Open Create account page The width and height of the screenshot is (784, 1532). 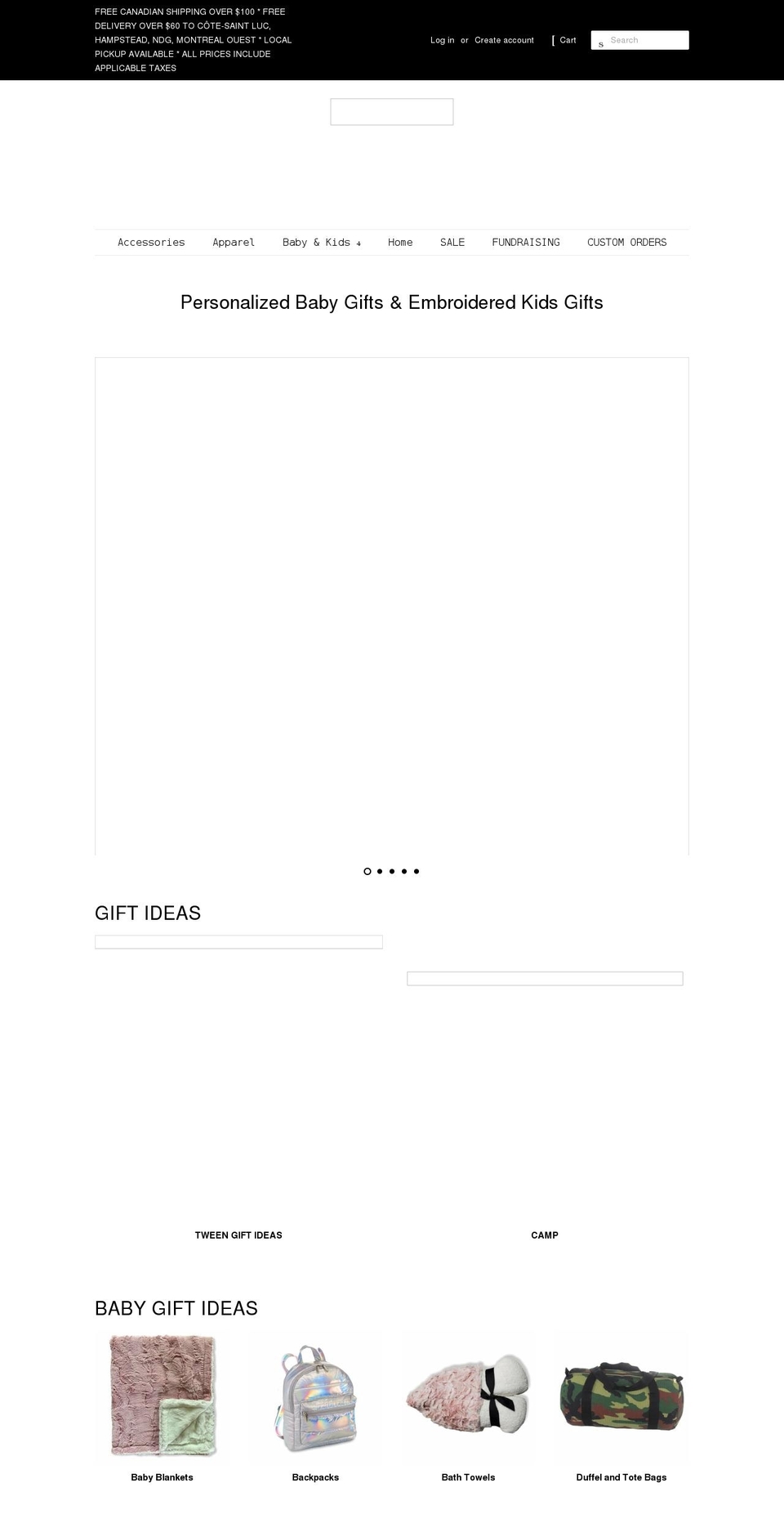point(504,40)
